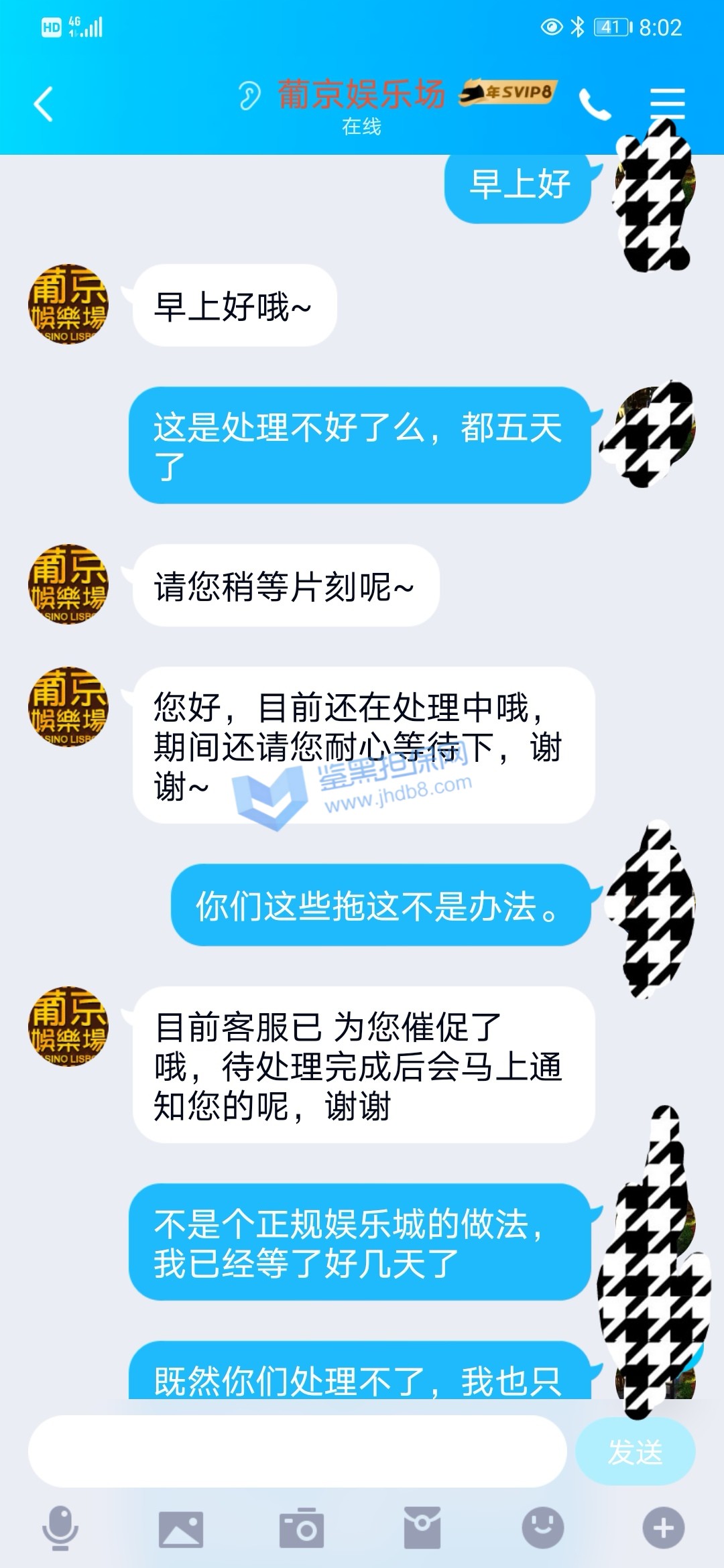Toggle the earpiece mode icon

tap(249, 95)
